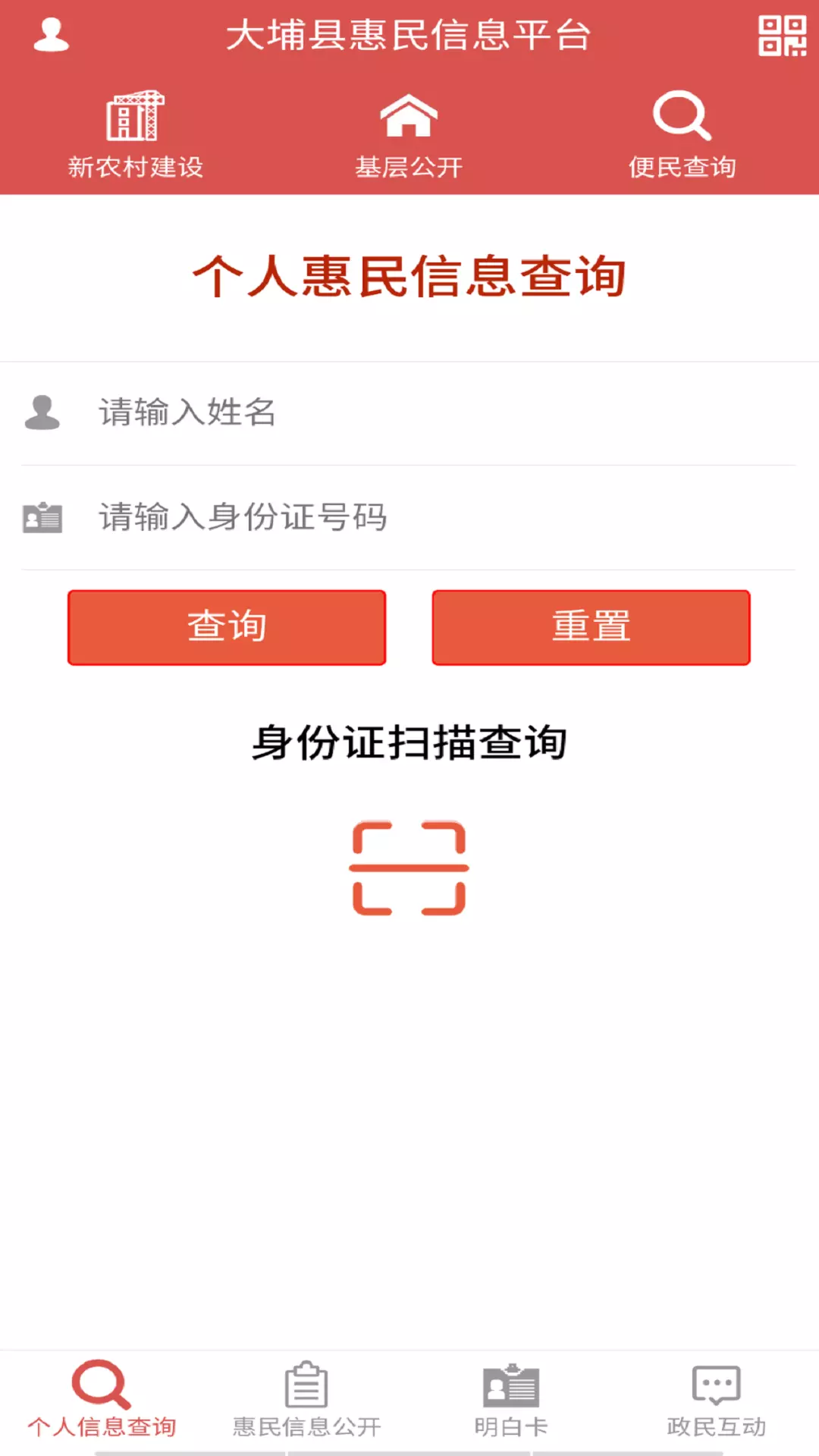Switch to 政民互动 tab
This screenshot has height=1456, width=819.
tap(716, 1400)
